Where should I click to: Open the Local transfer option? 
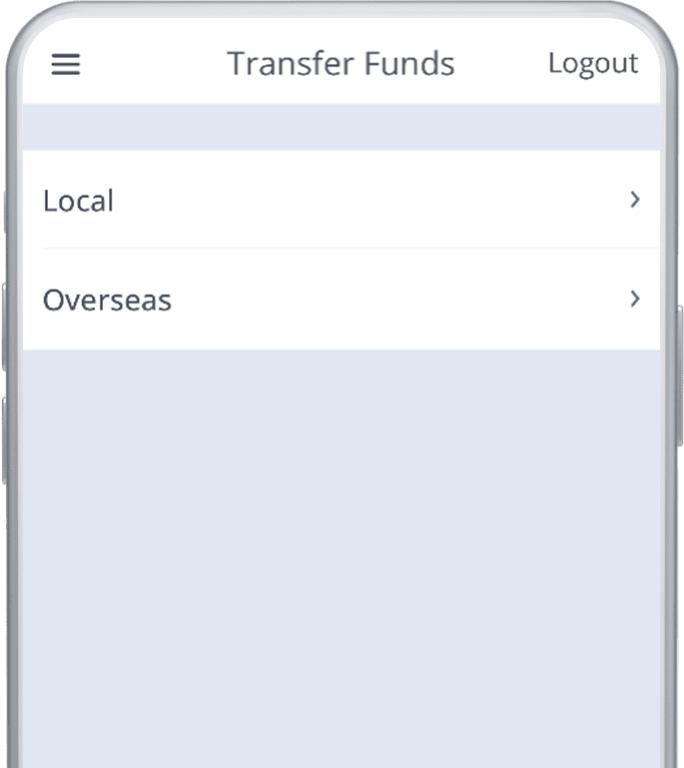point(340,200)
